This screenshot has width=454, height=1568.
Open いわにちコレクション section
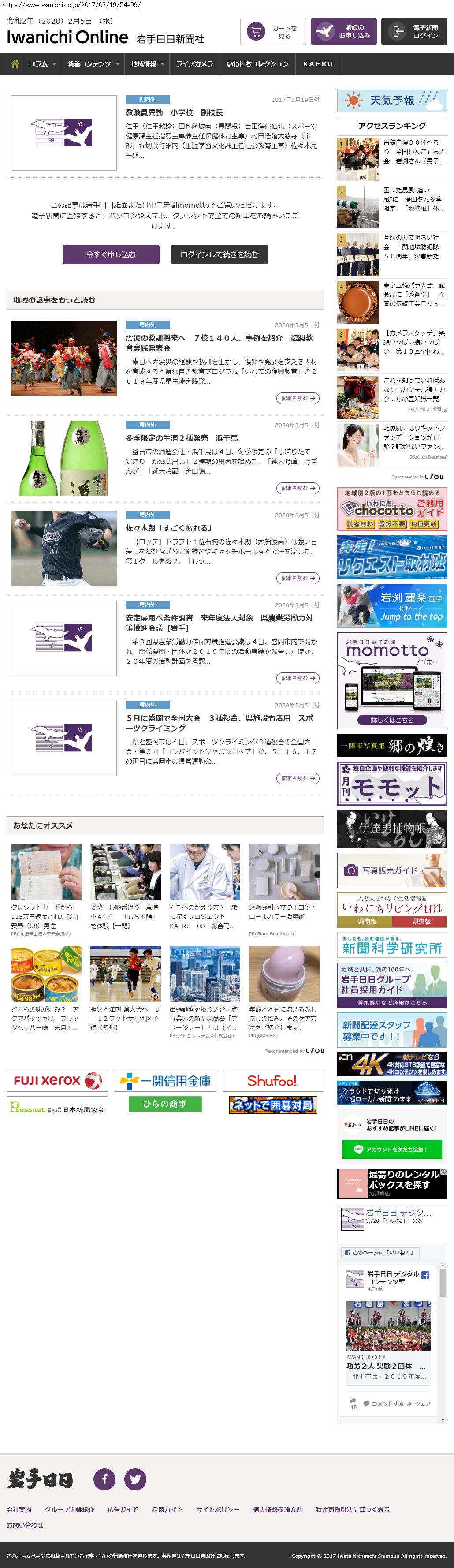[257, 64]
